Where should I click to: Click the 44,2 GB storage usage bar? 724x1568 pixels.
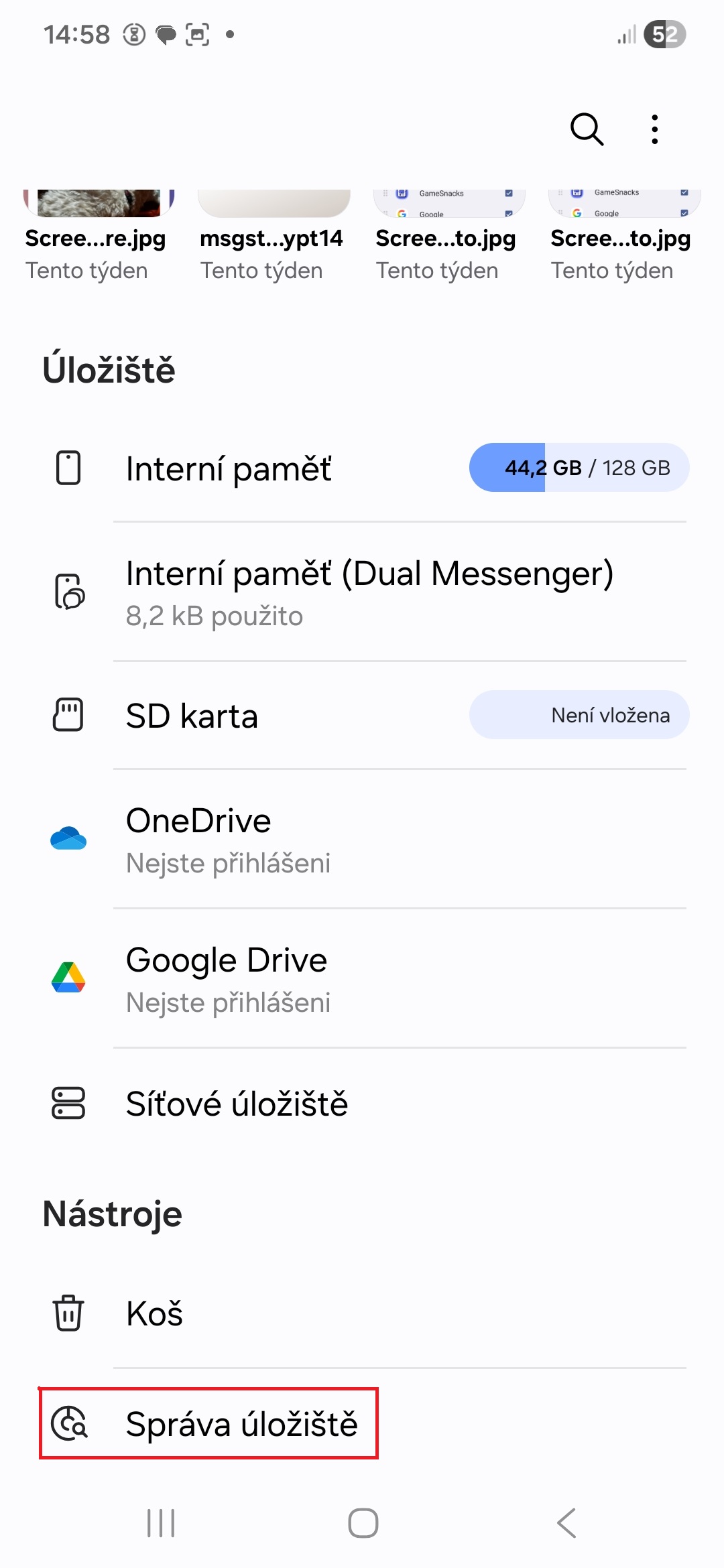579,468
